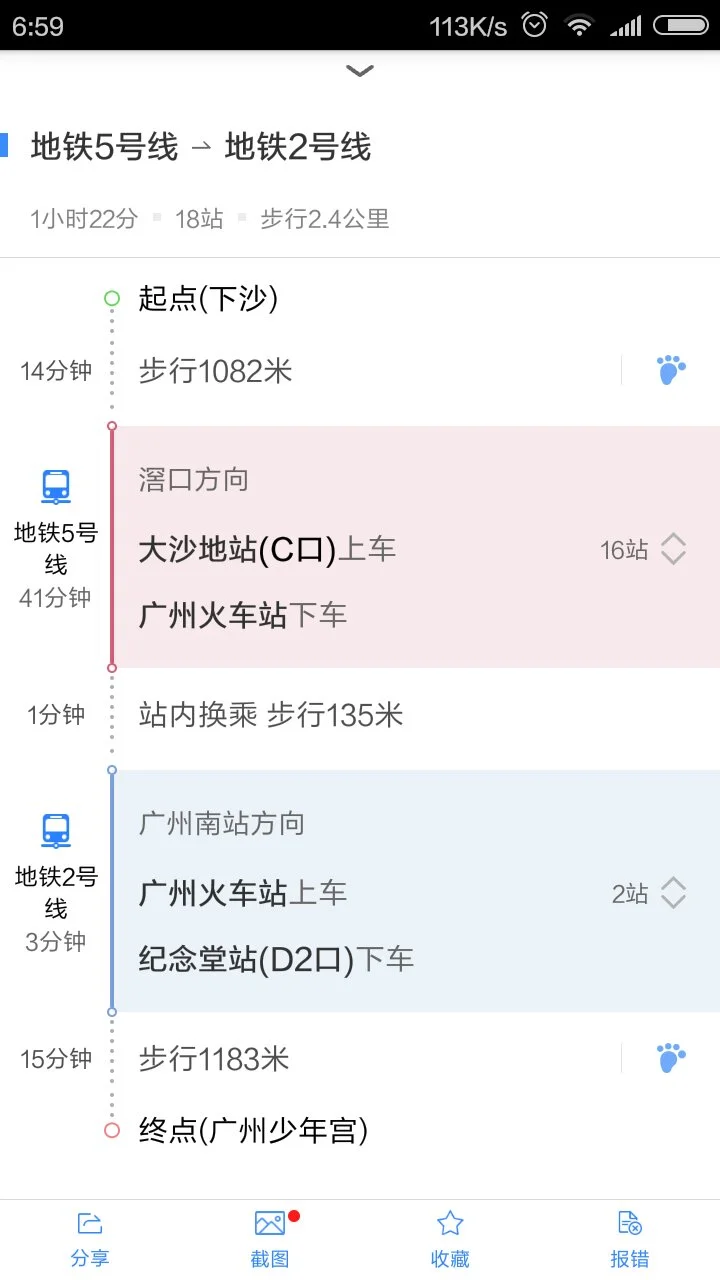Tap the Metro Line 2 train icon
The width and height of the screenshot is (720, 1280).
[x=54, y=830]
